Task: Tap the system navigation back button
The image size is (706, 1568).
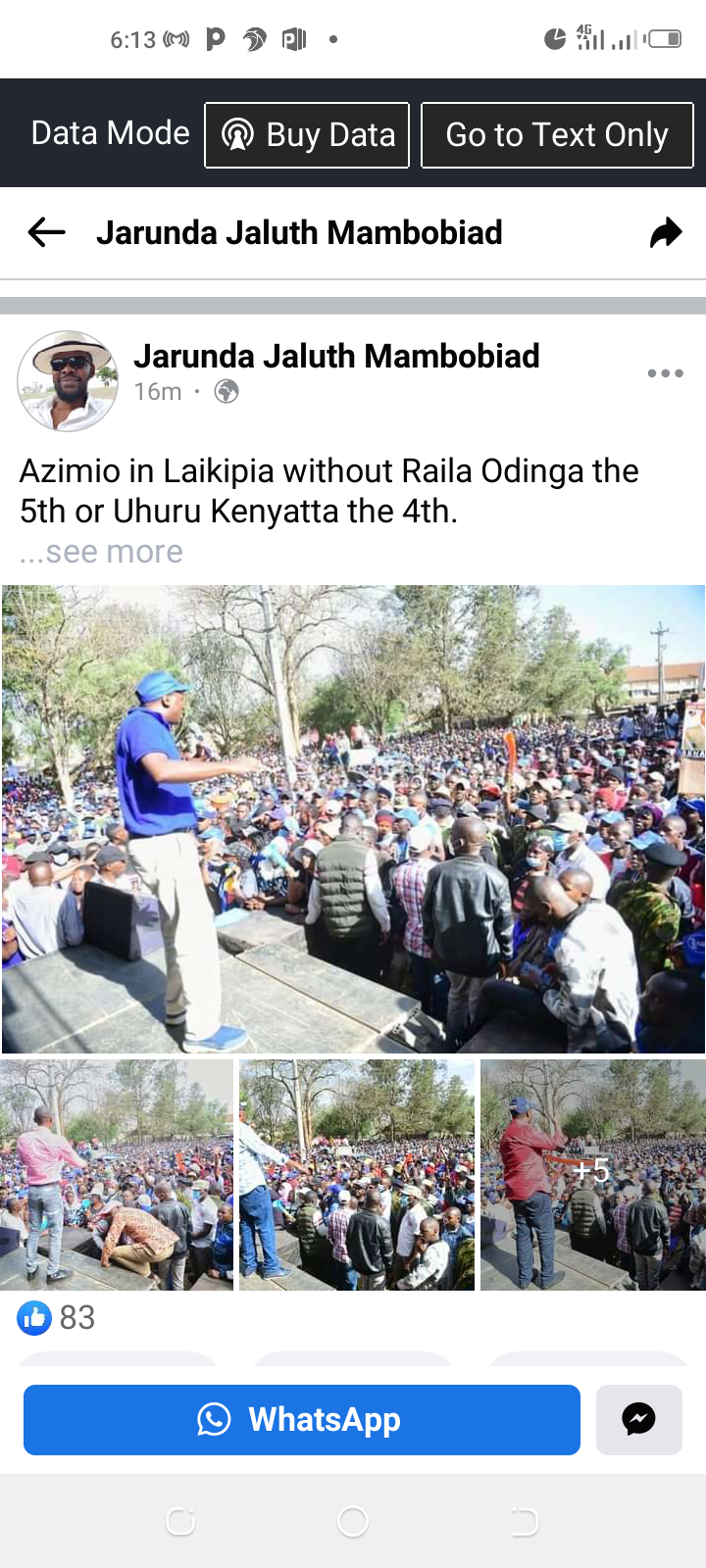Action: pos(525,1521)
